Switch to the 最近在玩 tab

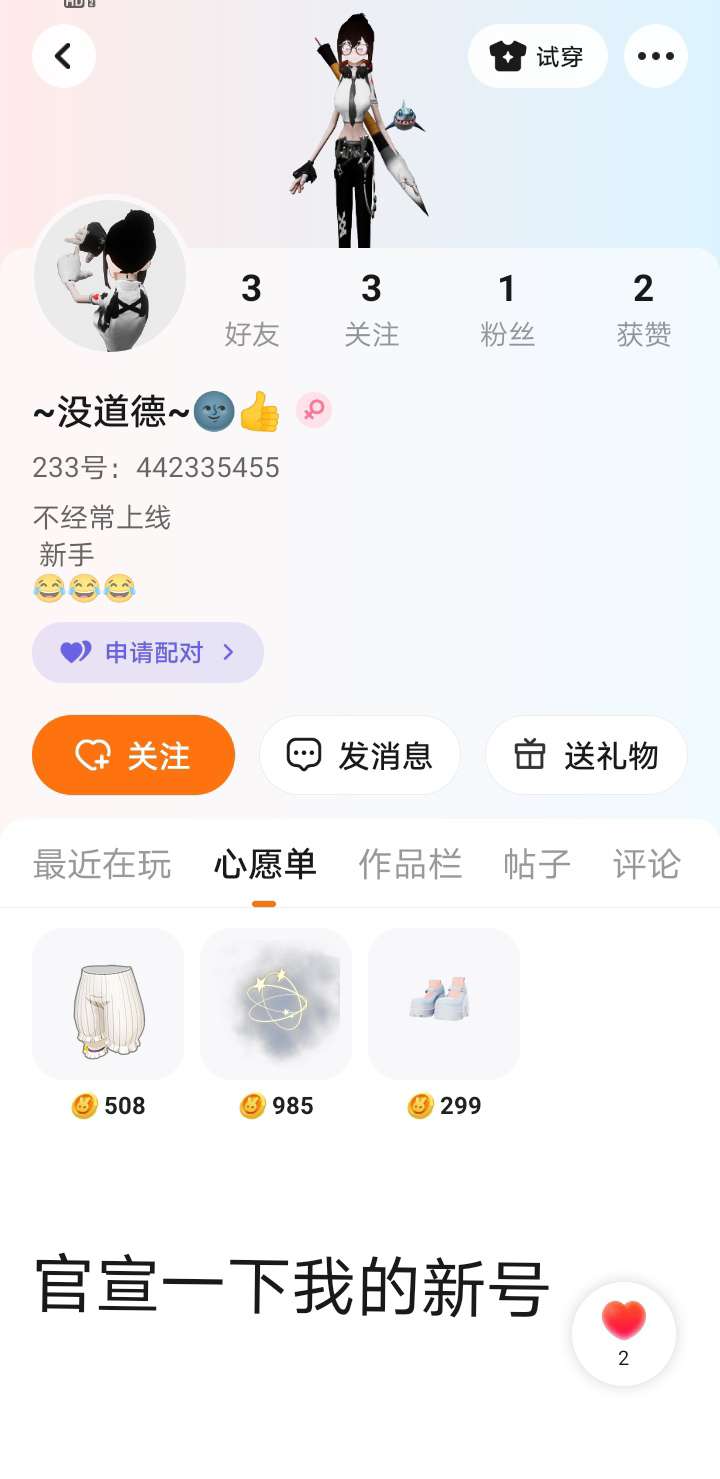coord(102,864)
